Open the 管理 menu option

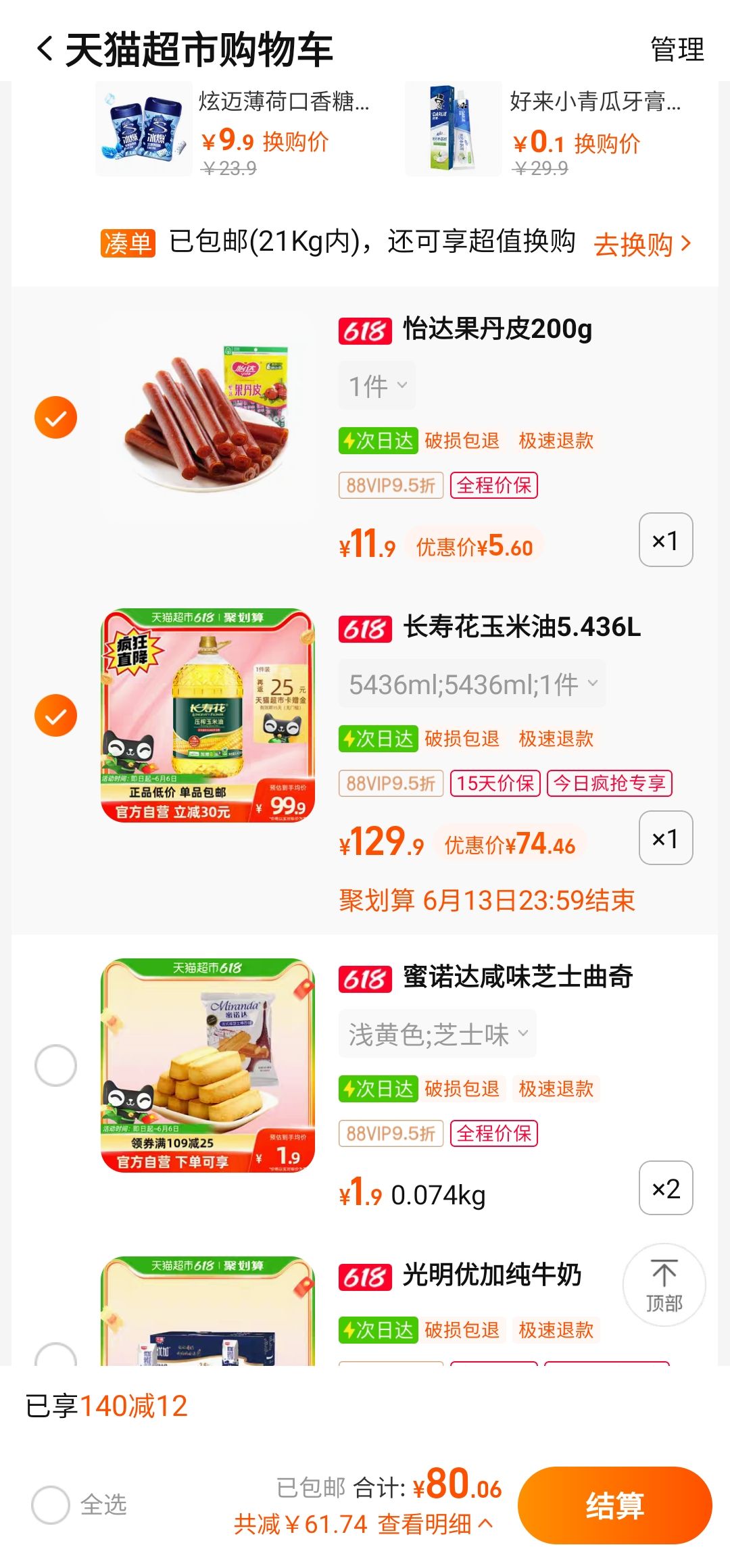[676, 49]
